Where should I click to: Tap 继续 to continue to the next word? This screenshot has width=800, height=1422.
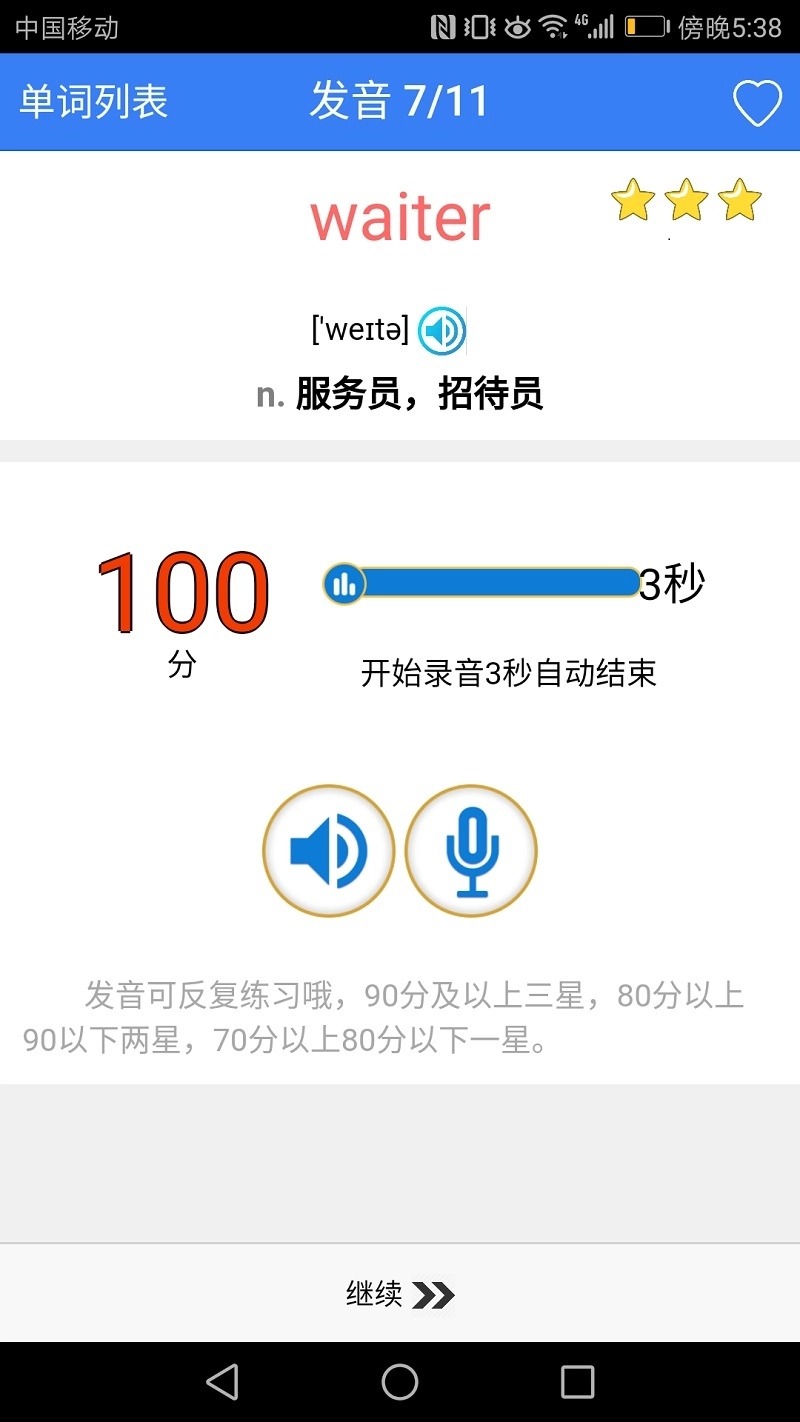tap(400, 1295)
